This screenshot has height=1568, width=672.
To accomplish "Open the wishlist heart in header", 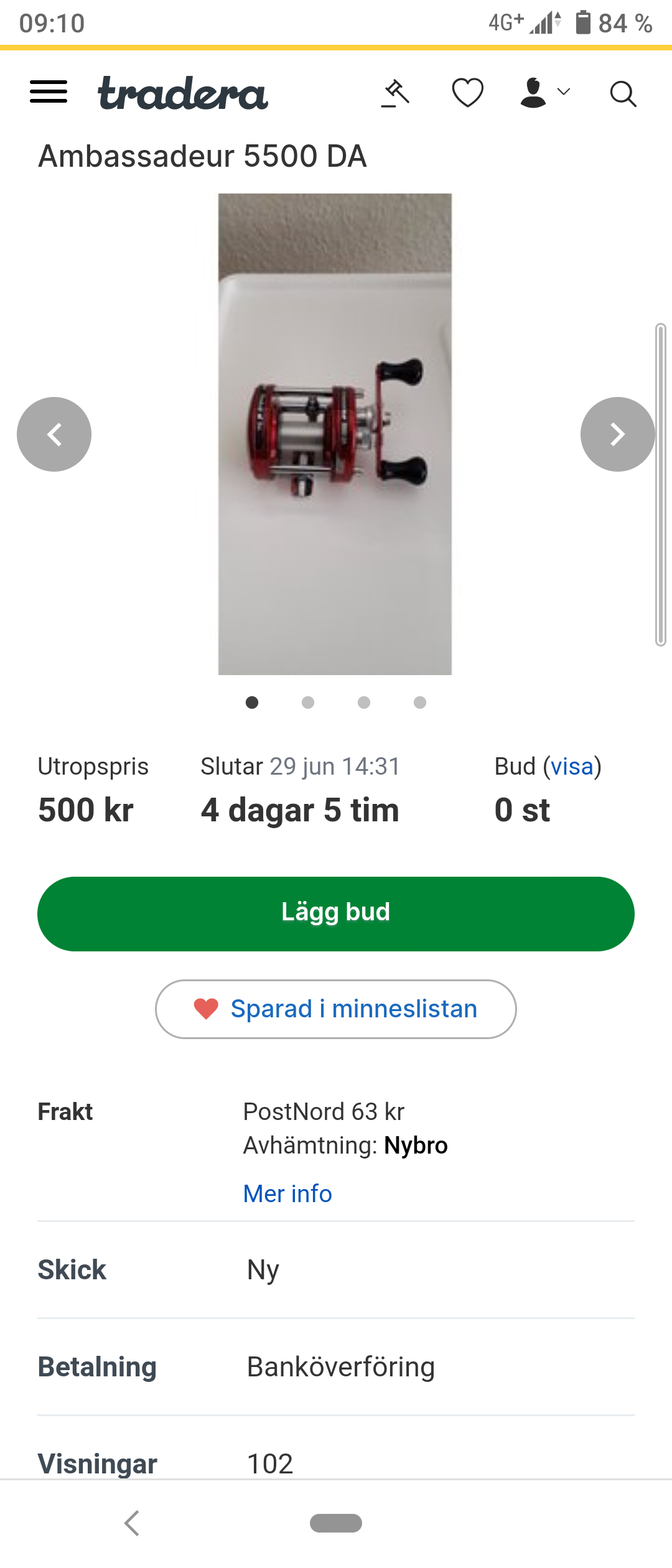I will (x=467, y=93).
